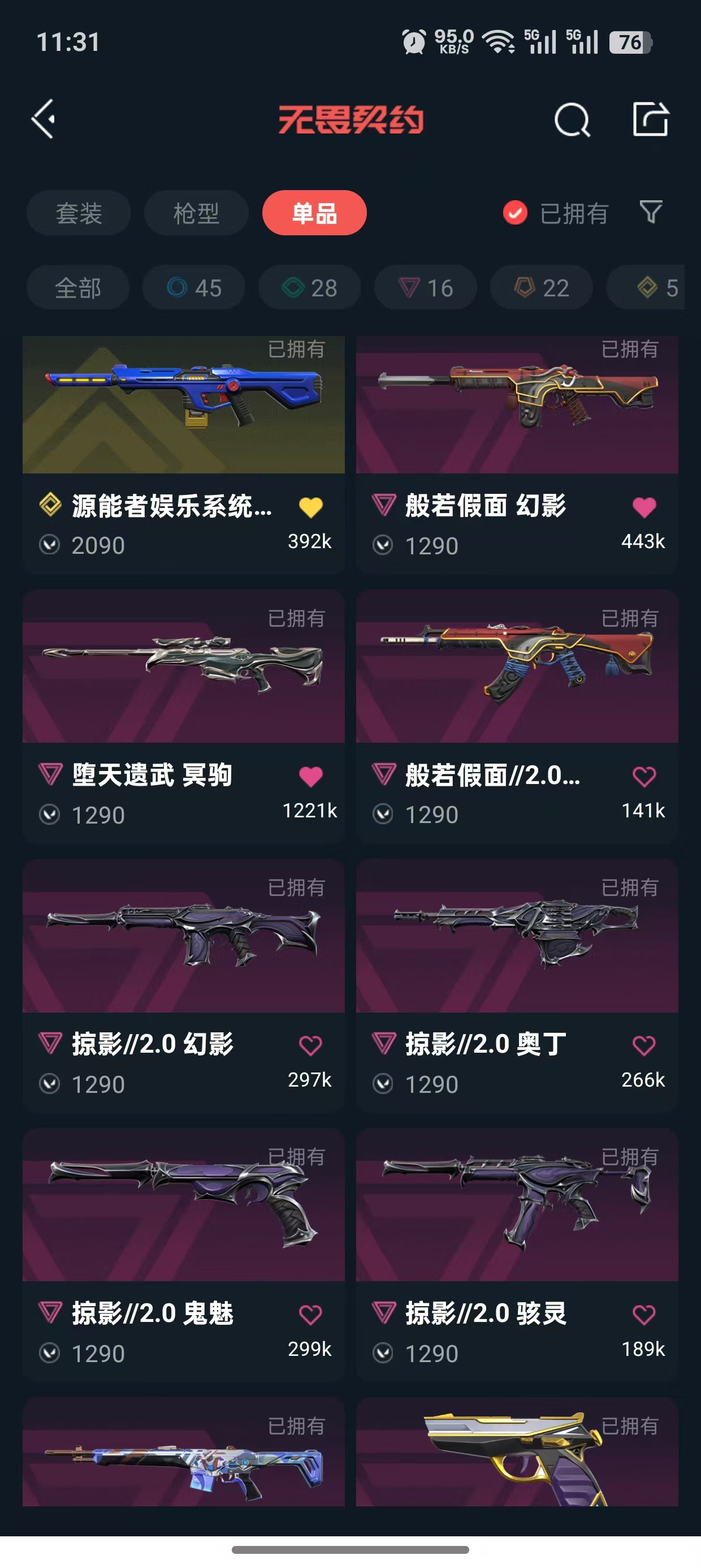The width and height of the screenshot is (701, 1568).
Task: Tap the share icon in the header
Action: coord(651,119)
